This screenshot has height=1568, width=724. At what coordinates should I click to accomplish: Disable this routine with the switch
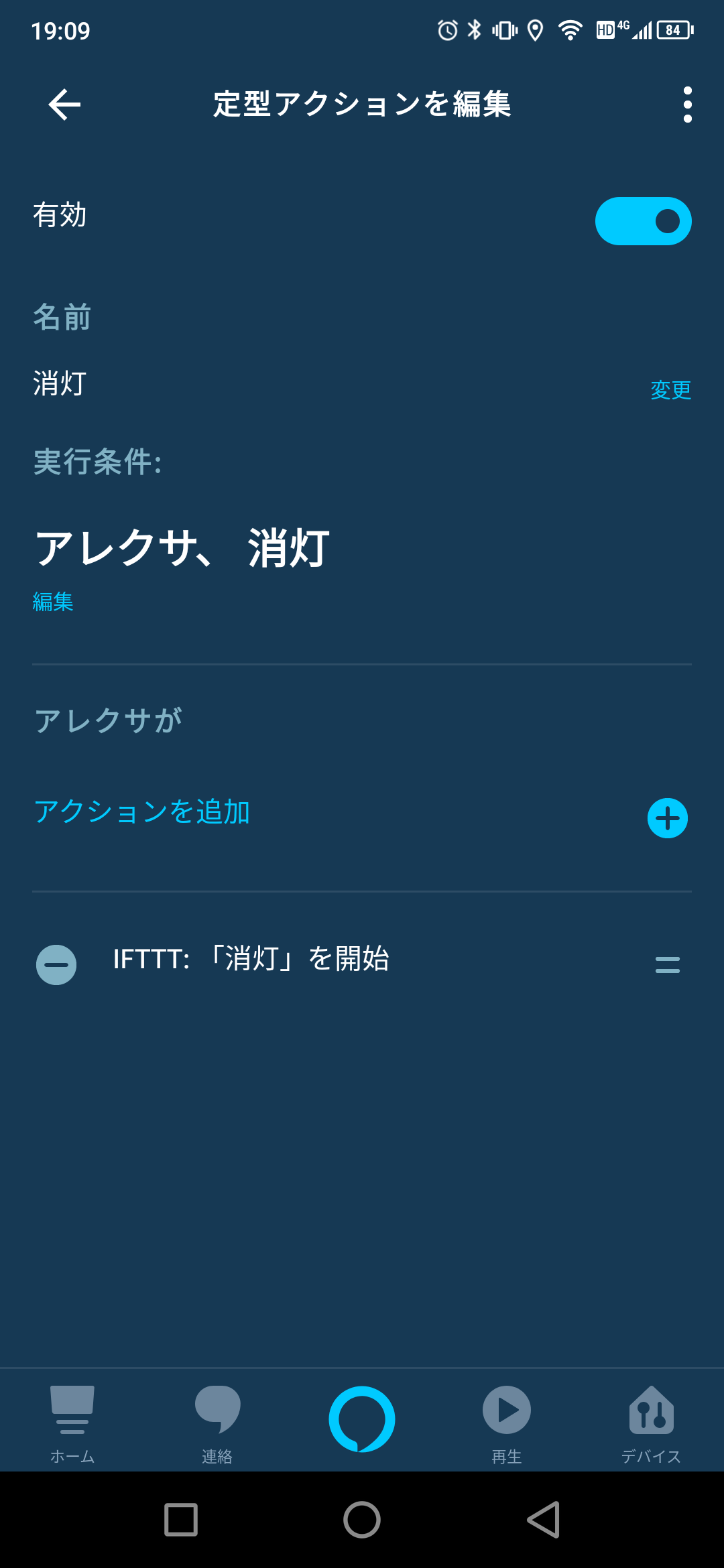coord(644,220)
